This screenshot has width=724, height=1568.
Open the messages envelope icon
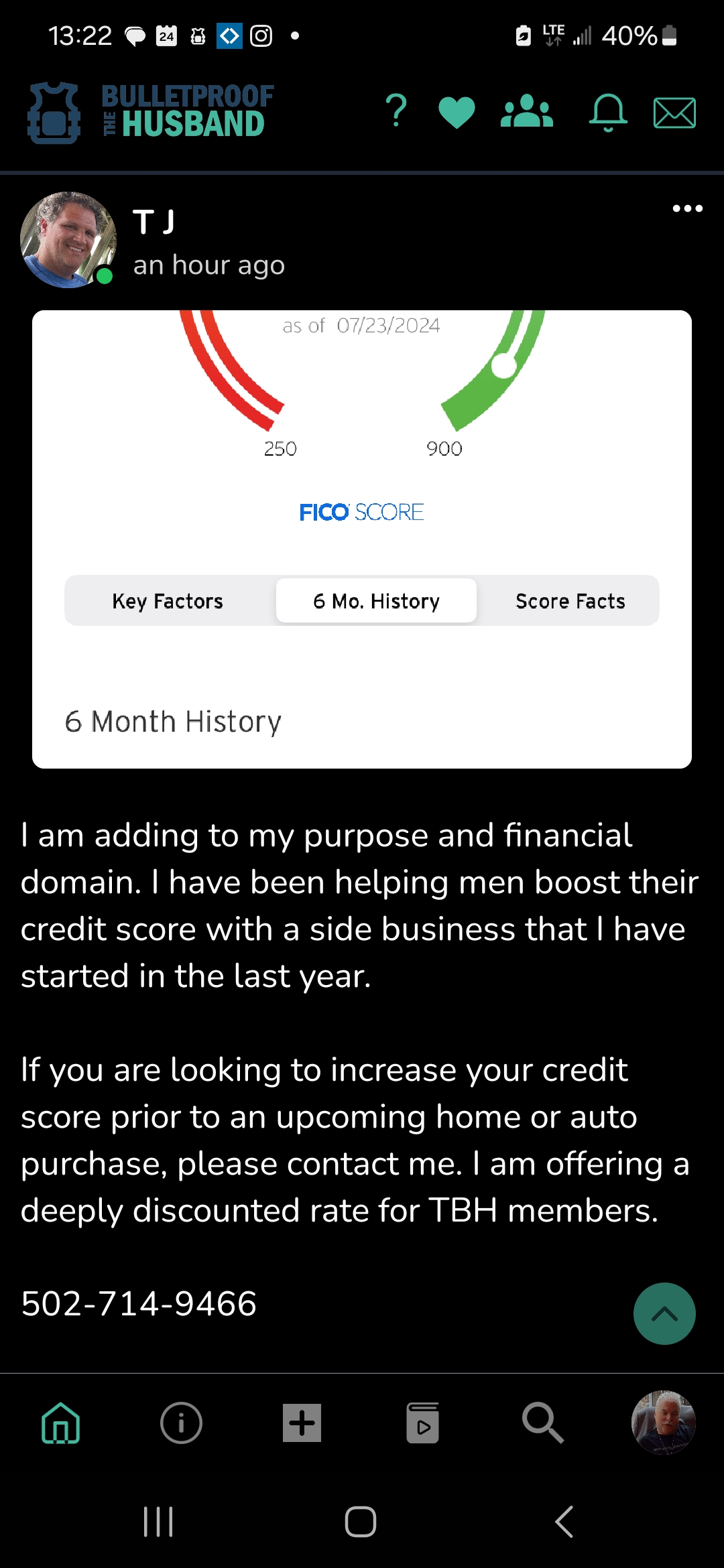click(x=674, y=113)
